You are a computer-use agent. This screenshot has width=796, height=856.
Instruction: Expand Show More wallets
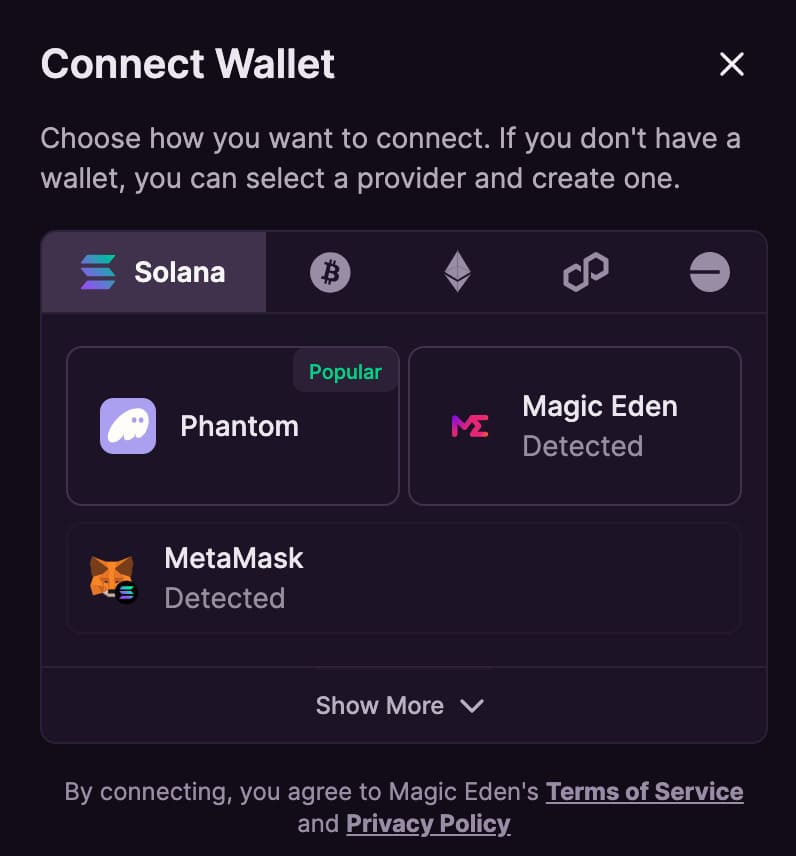(400, 705)
